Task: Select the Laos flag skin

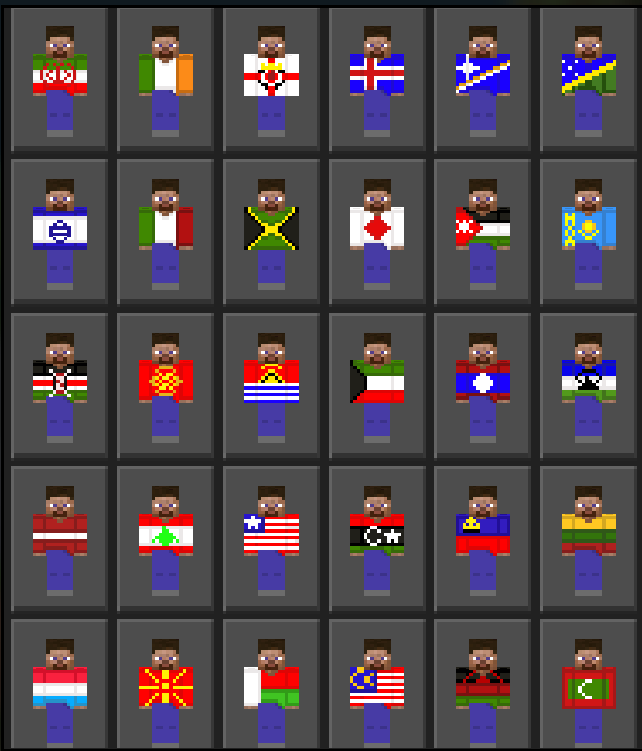Action: (x=483, y=387)
